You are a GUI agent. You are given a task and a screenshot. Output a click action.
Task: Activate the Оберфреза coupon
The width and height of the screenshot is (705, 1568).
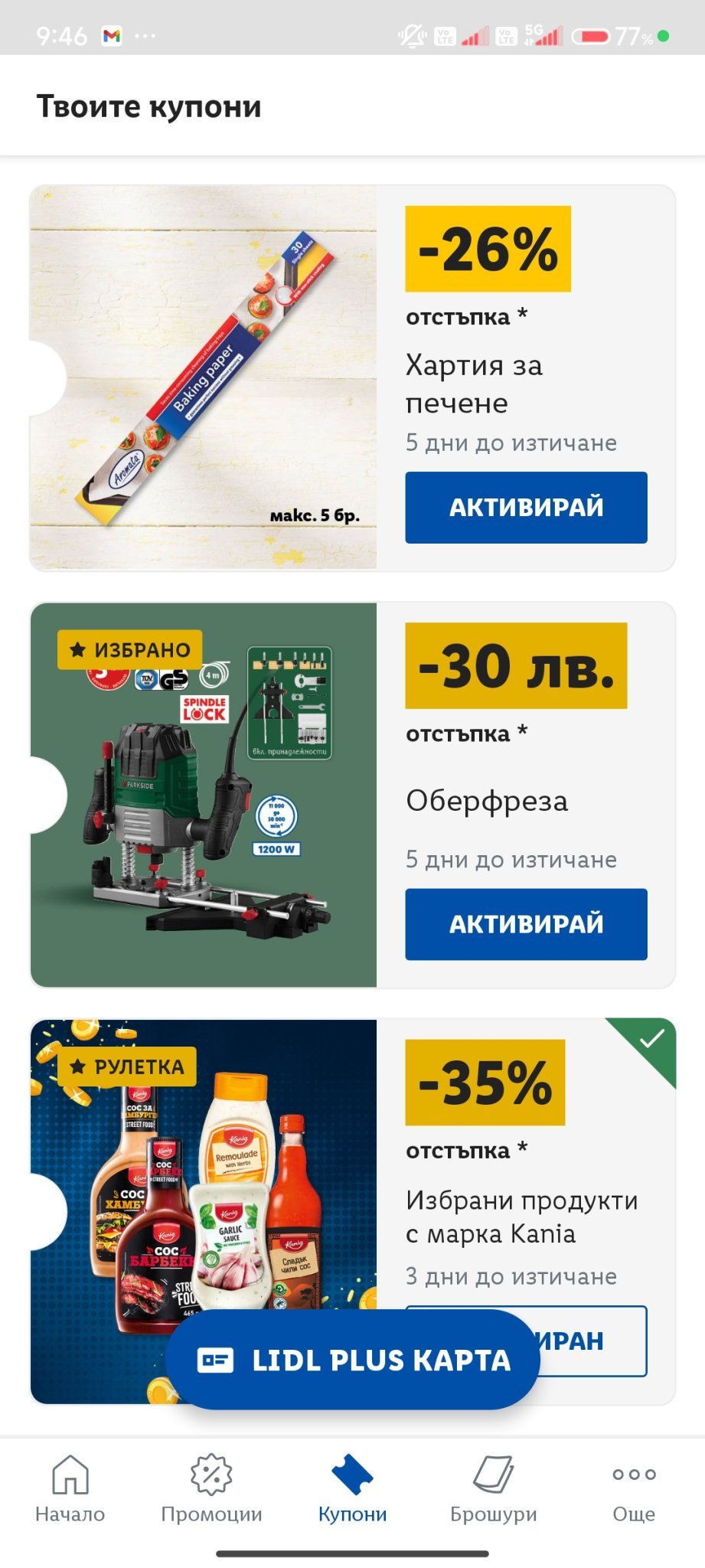point(526,923)
